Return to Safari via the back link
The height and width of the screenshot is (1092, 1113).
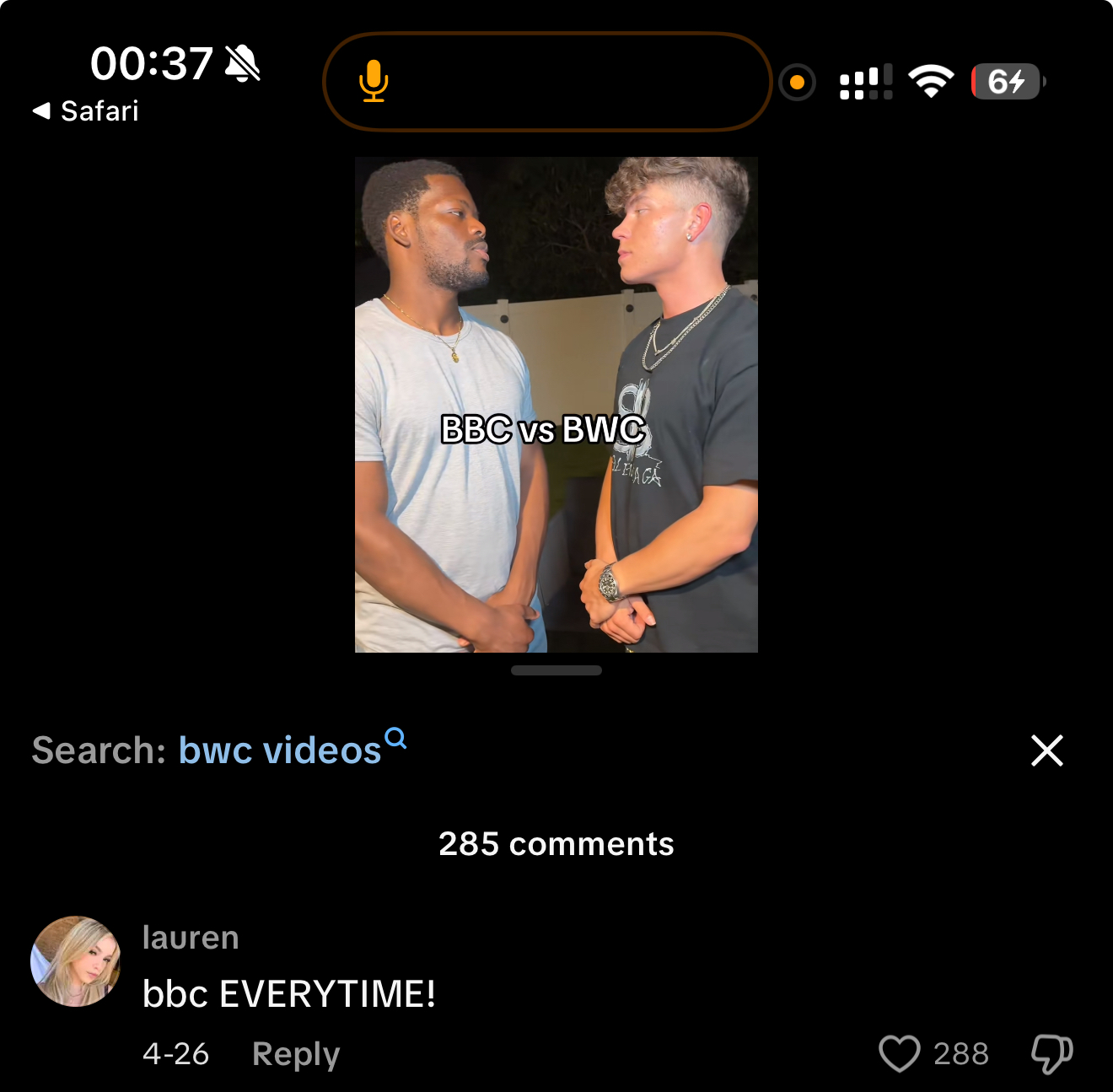(86, 110)
